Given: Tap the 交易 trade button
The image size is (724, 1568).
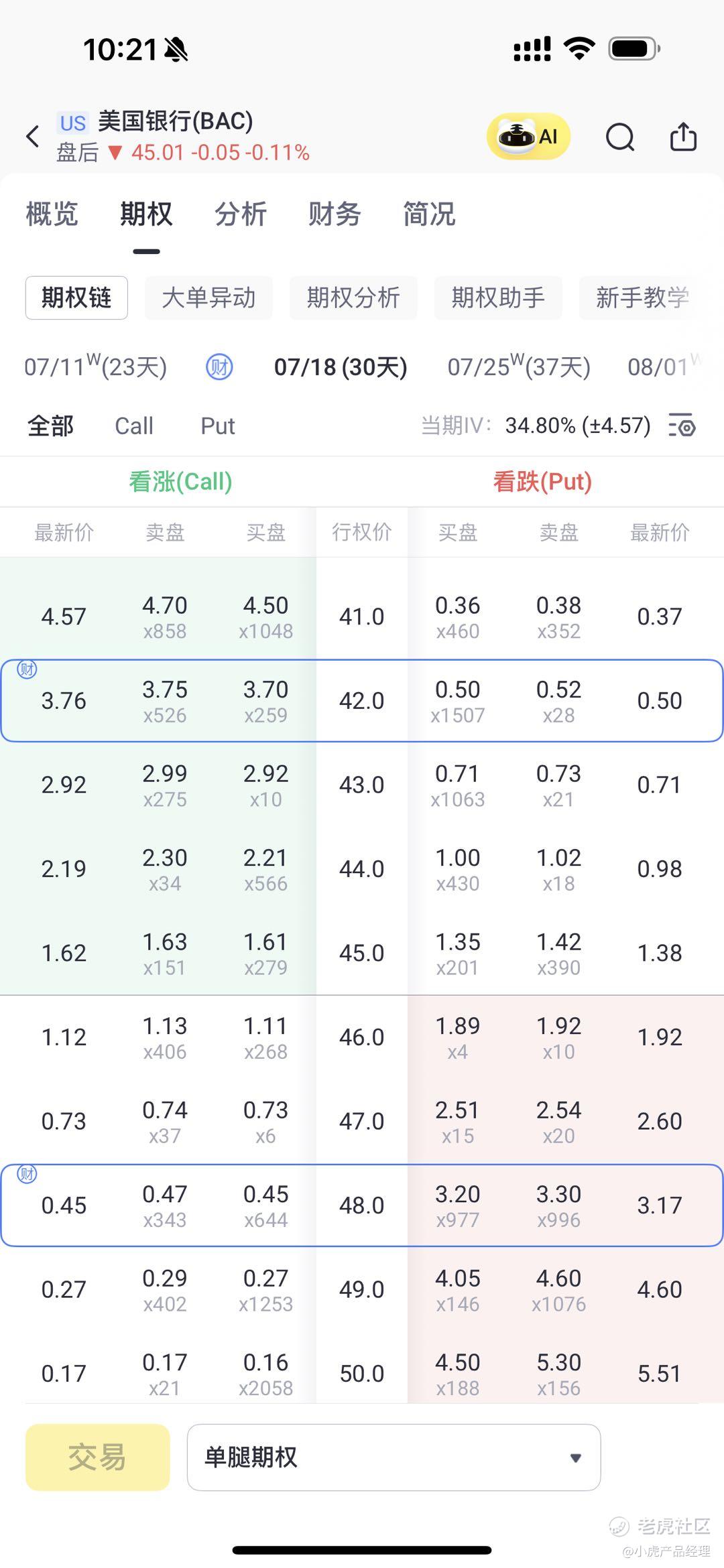Looking at the screenshot, I should 97,1457.
